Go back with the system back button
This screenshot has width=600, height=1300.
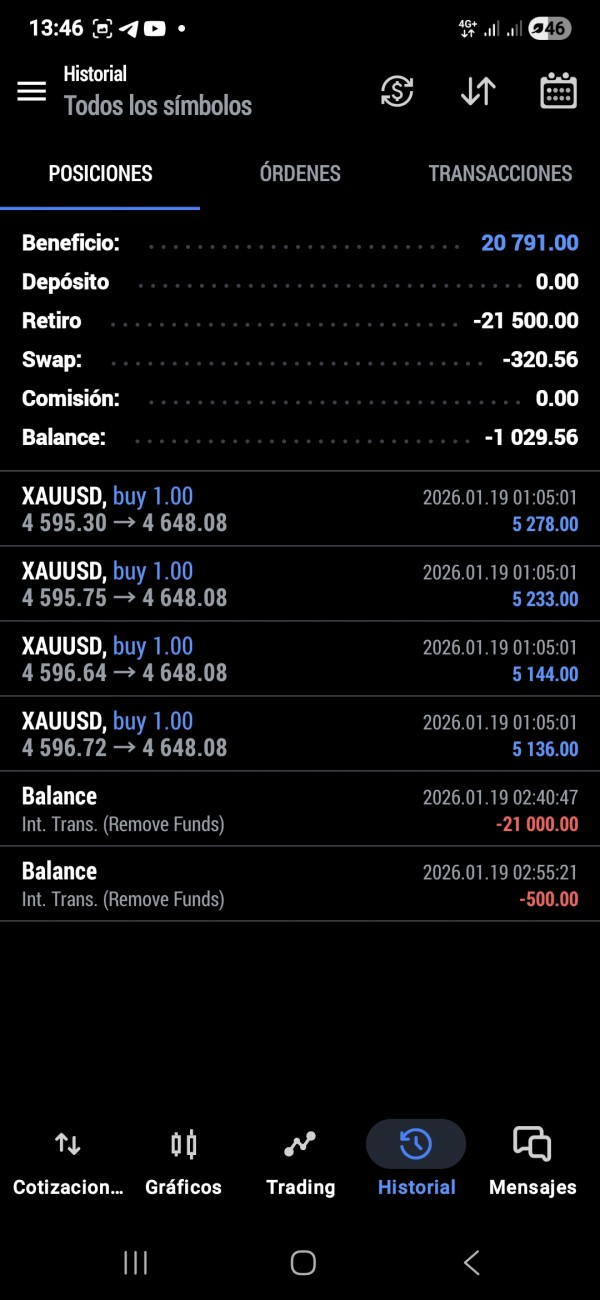coord(471,1263)
